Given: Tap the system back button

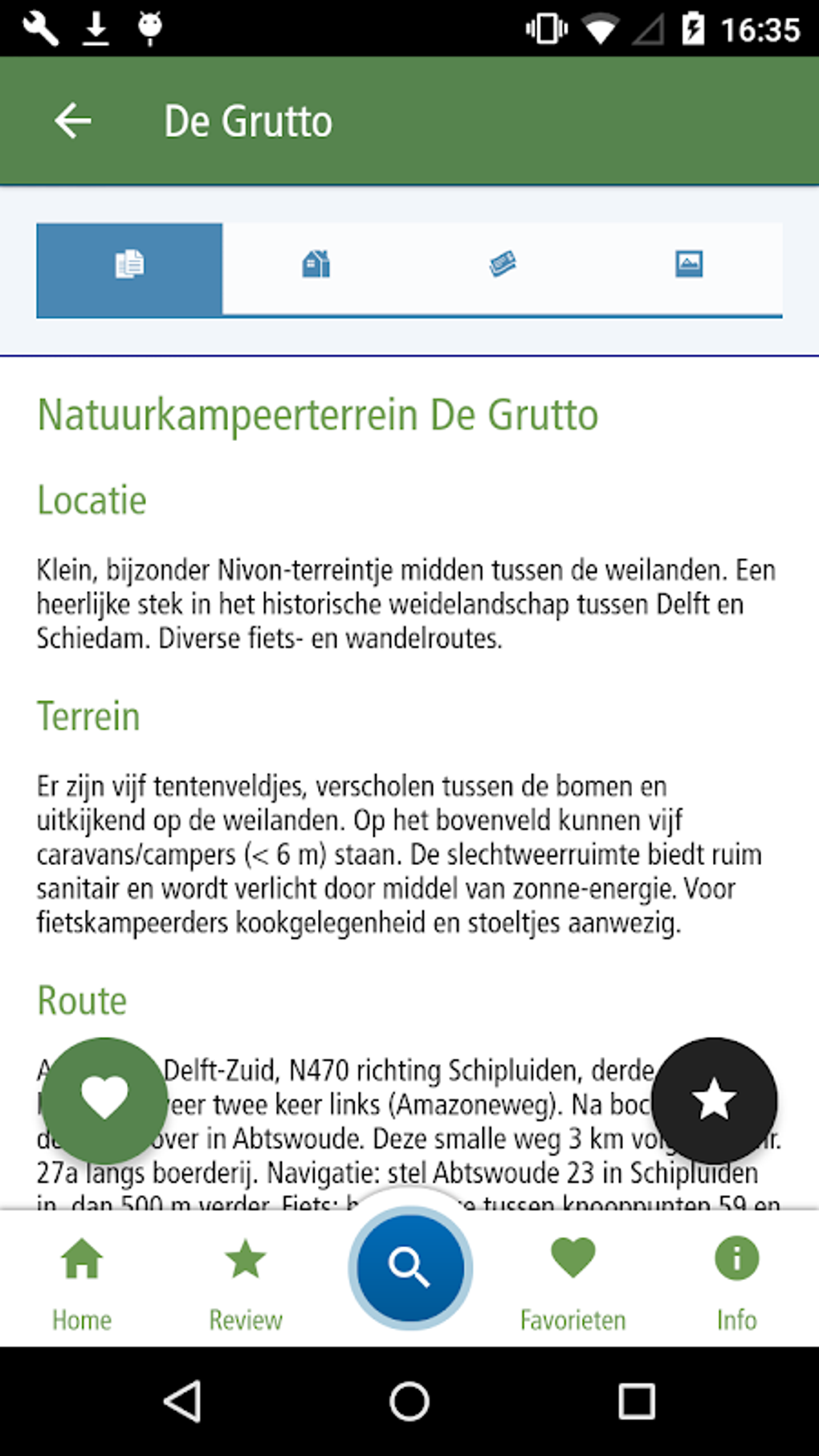Looking at the screenshot, I should tap(183, 1402).
